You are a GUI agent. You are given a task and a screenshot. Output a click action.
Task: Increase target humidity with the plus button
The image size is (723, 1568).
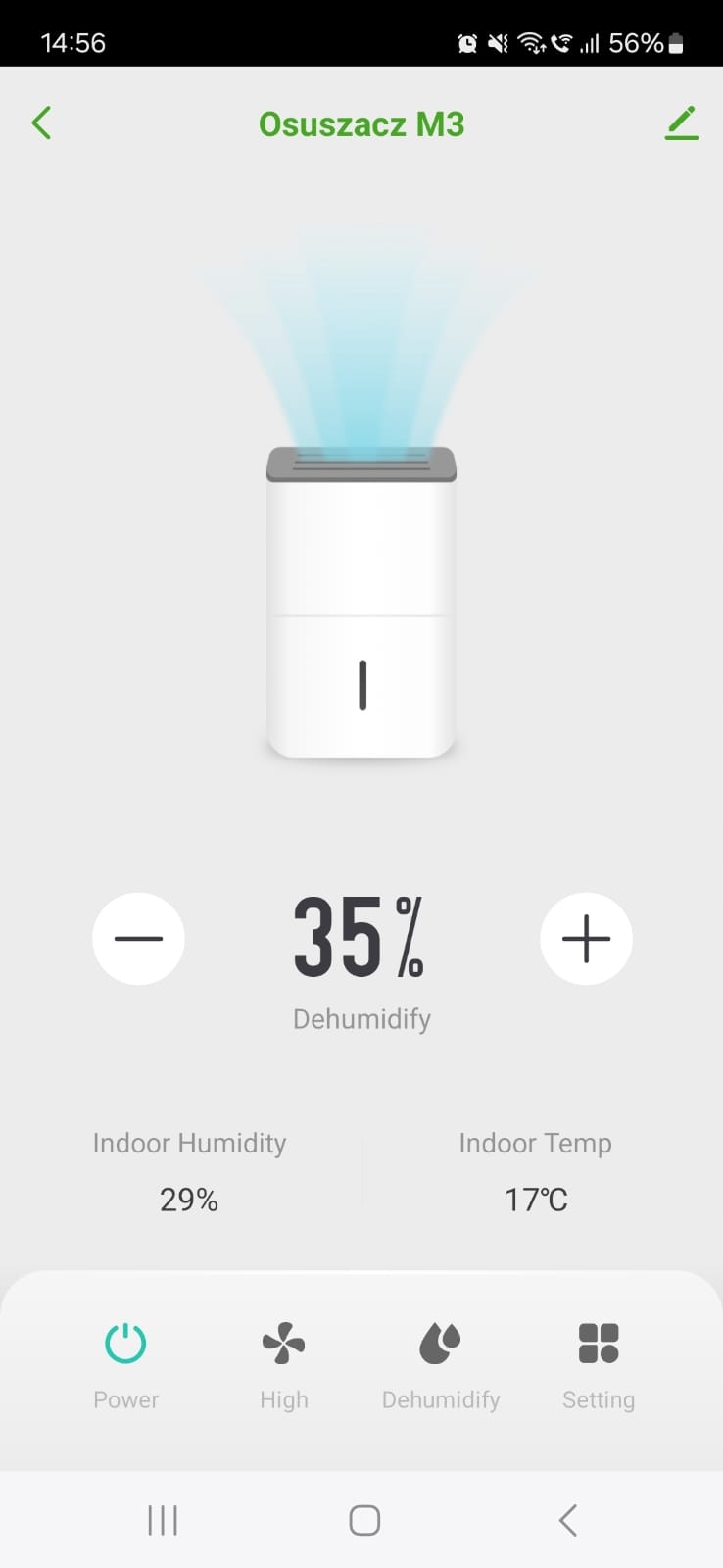pos(586,938)
